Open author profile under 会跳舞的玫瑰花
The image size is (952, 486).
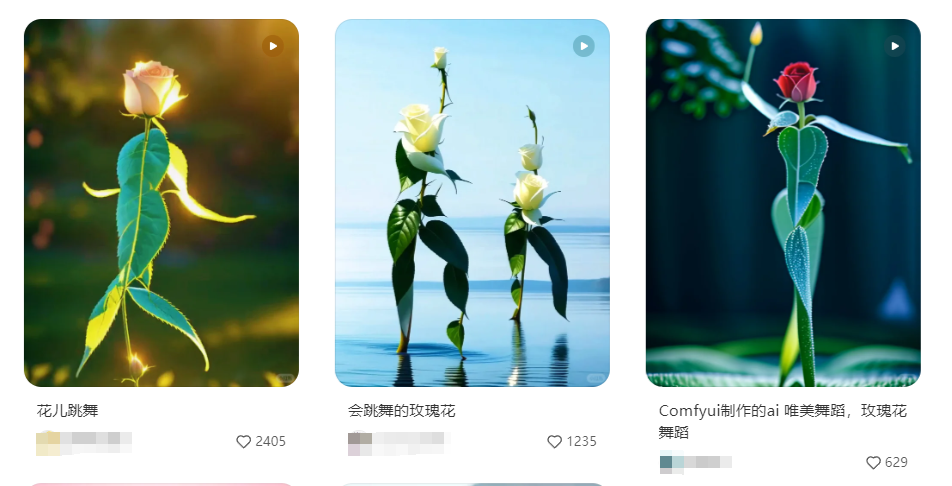pos(395,441)
